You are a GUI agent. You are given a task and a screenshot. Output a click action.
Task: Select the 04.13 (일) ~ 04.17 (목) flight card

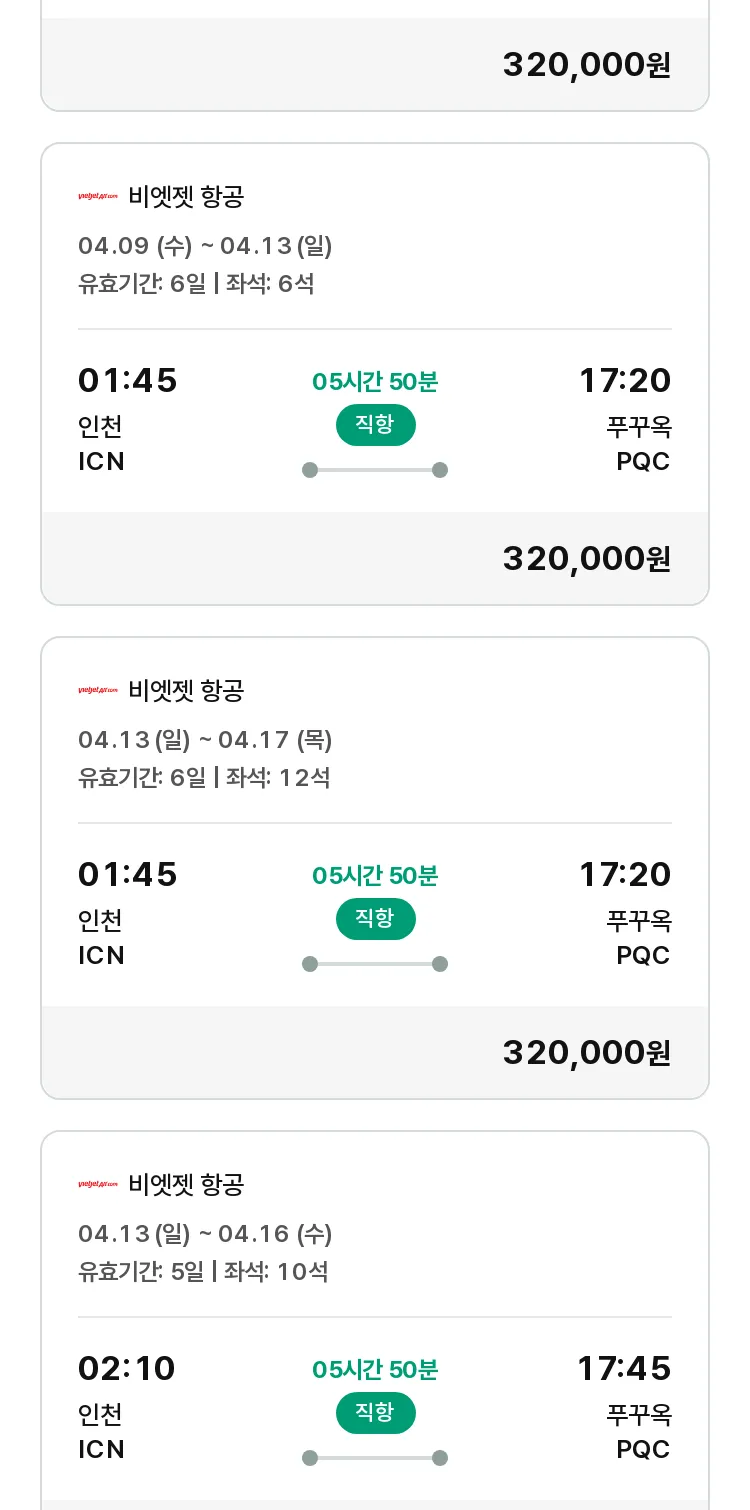(375, 868)
